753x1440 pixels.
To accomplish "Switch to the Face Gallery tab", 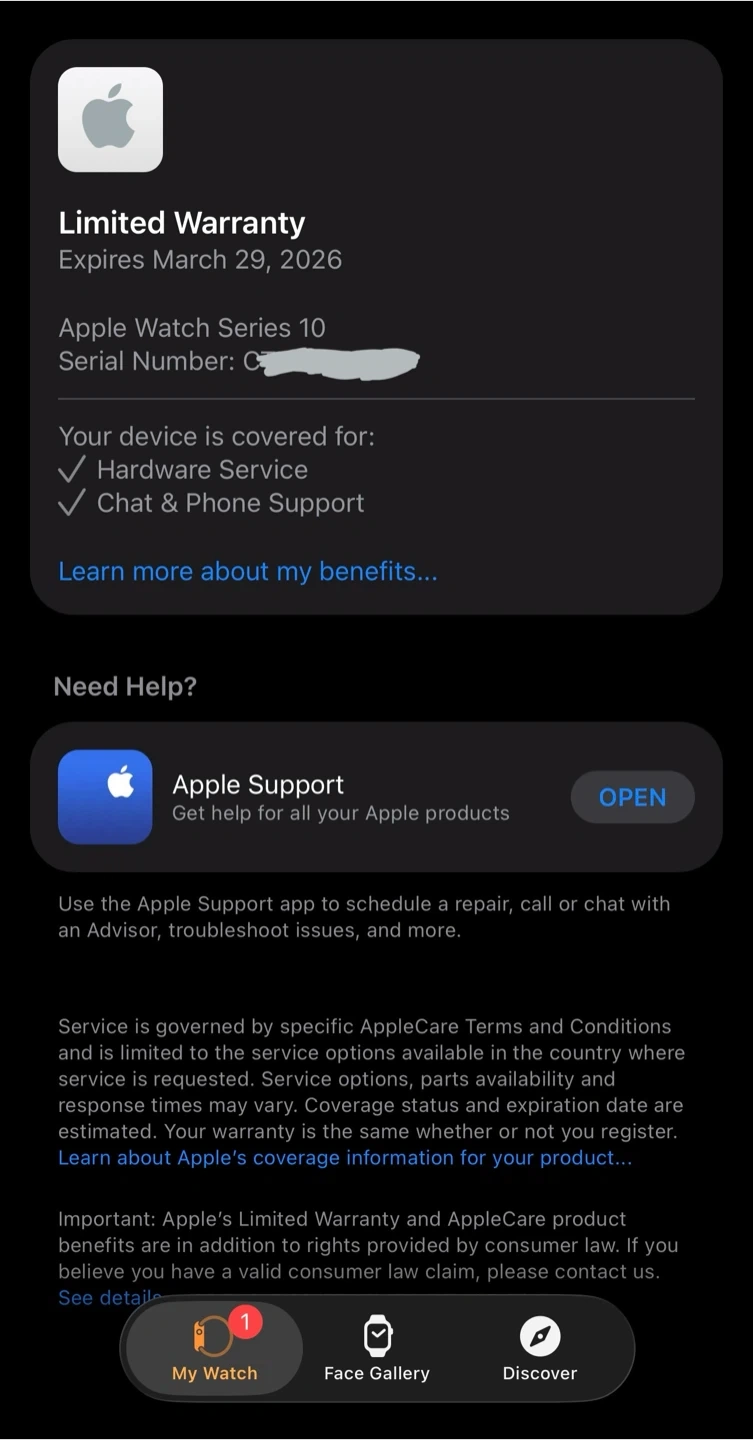I will click(x=377, y=1348).
